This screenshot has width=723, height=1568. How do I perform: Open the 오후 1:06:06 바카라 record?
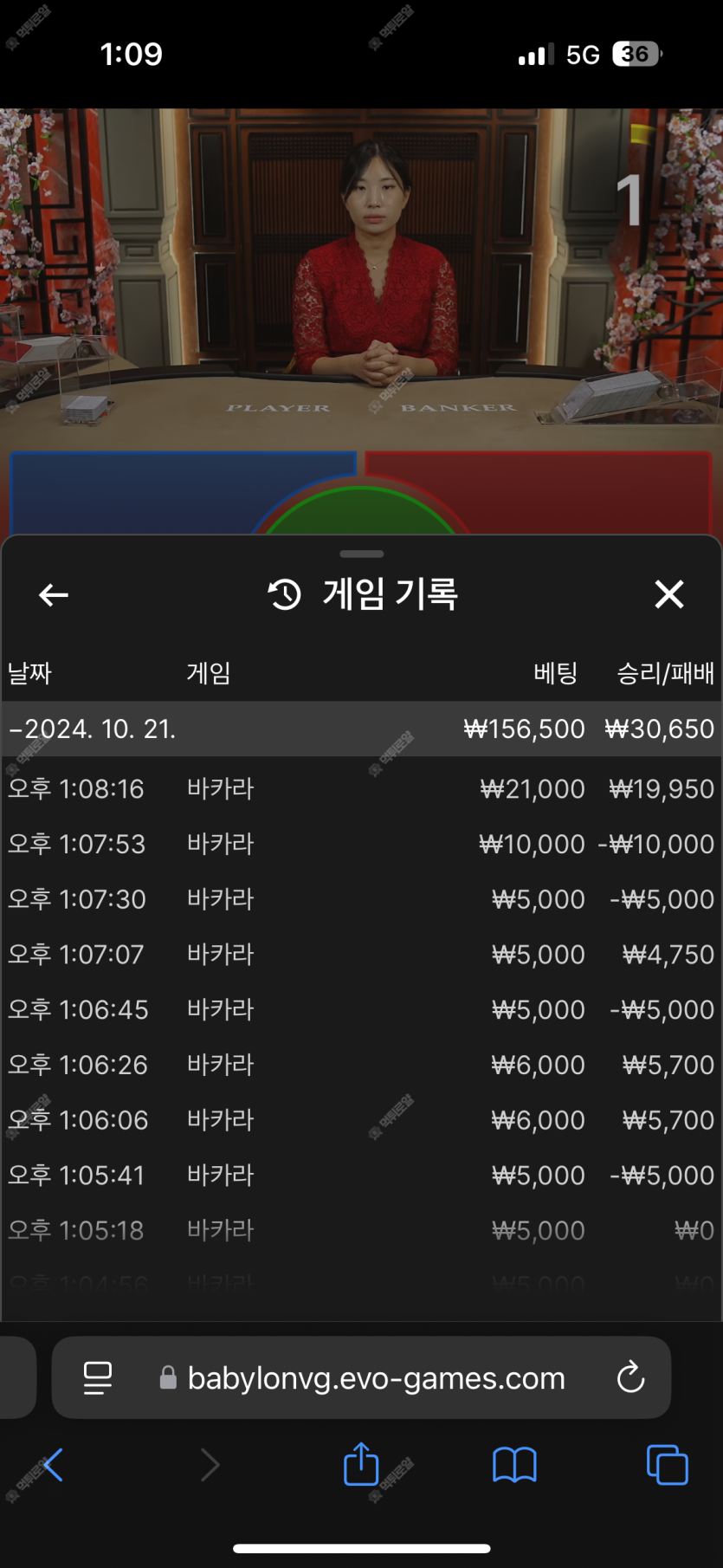coord(361,1120)
